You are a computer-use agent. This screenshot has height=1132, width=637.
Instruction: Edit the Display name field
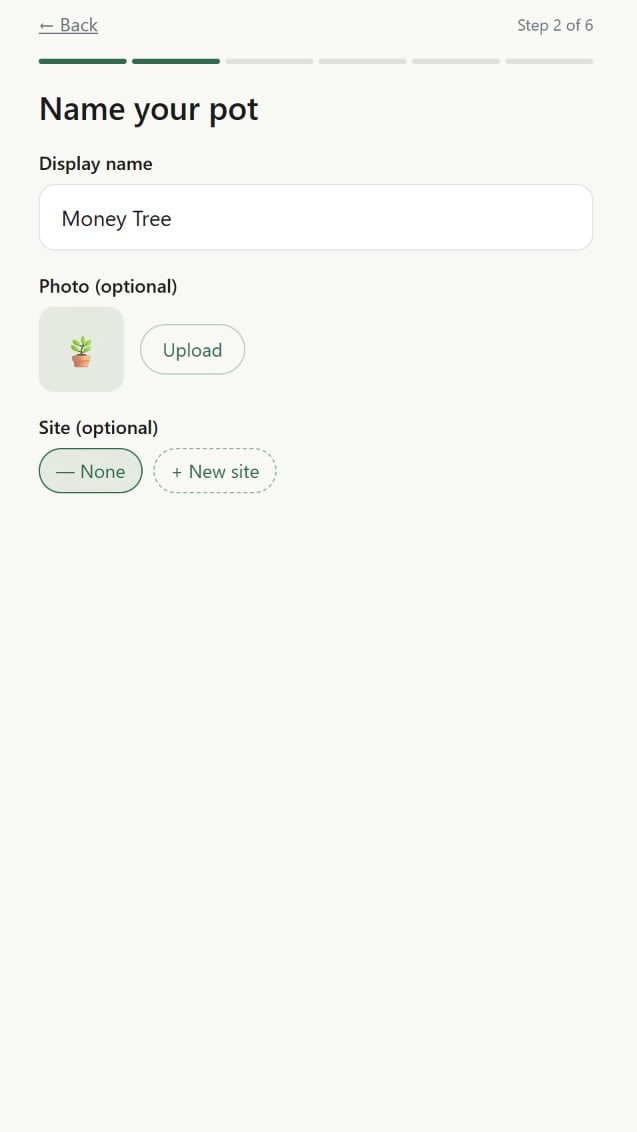[x=315, y=218]
